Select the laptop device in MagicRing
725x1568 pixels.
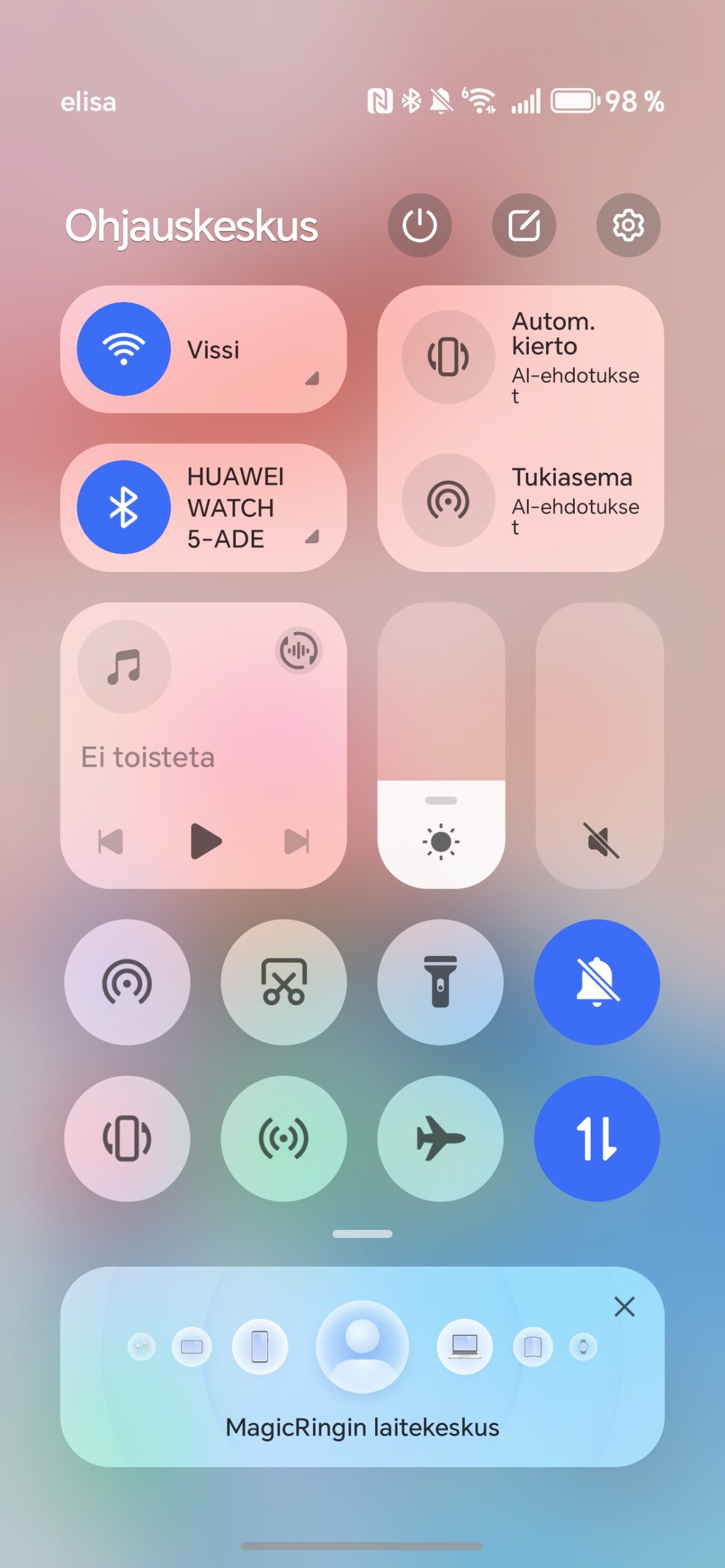[465, 1347]
